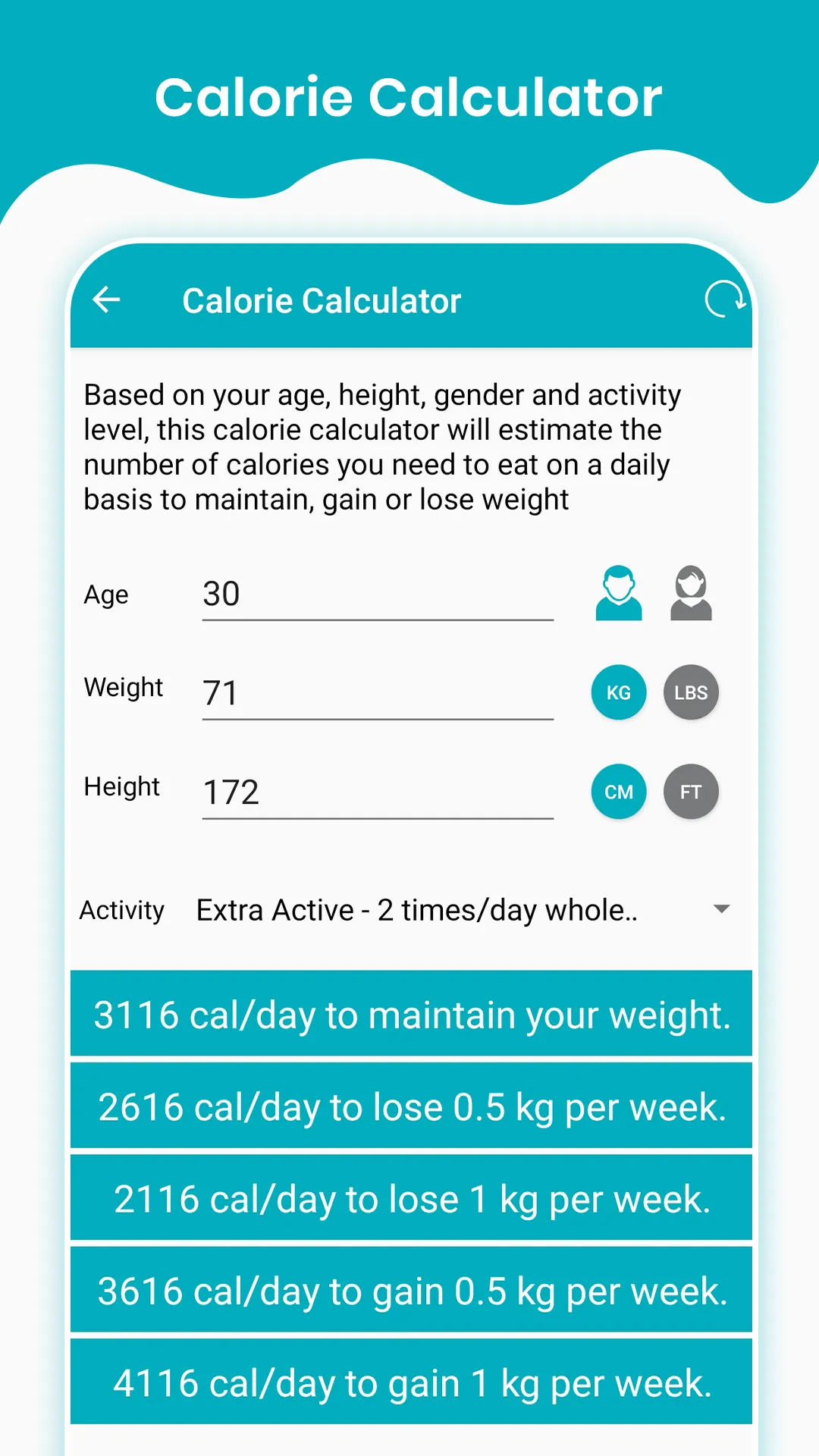Edit the Height field showing 172
819x1456 pixels.
pyautogui.click(x=375, y=792)
